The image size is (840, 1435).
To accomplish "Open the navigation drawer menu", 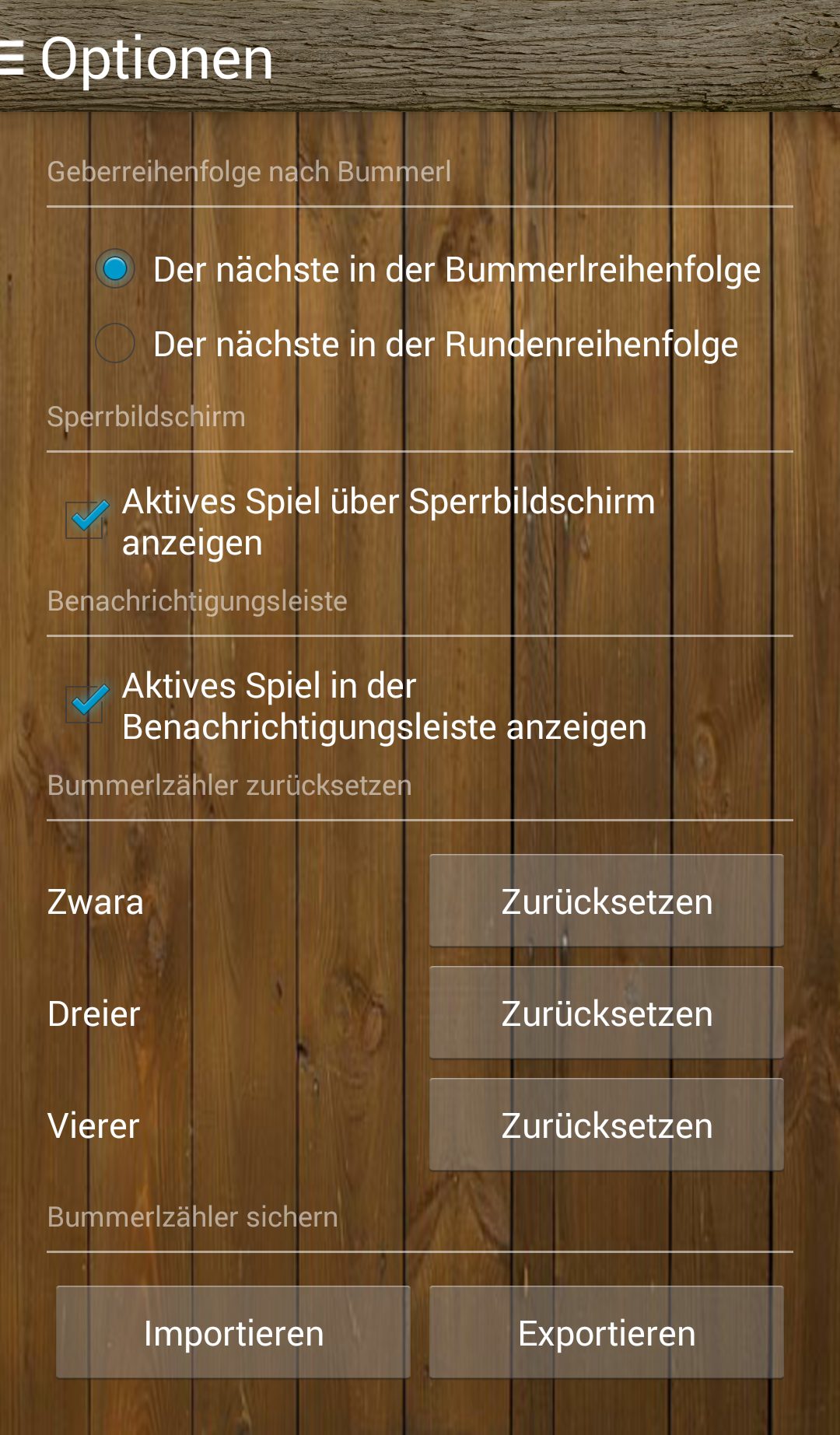I will point(12,59).
